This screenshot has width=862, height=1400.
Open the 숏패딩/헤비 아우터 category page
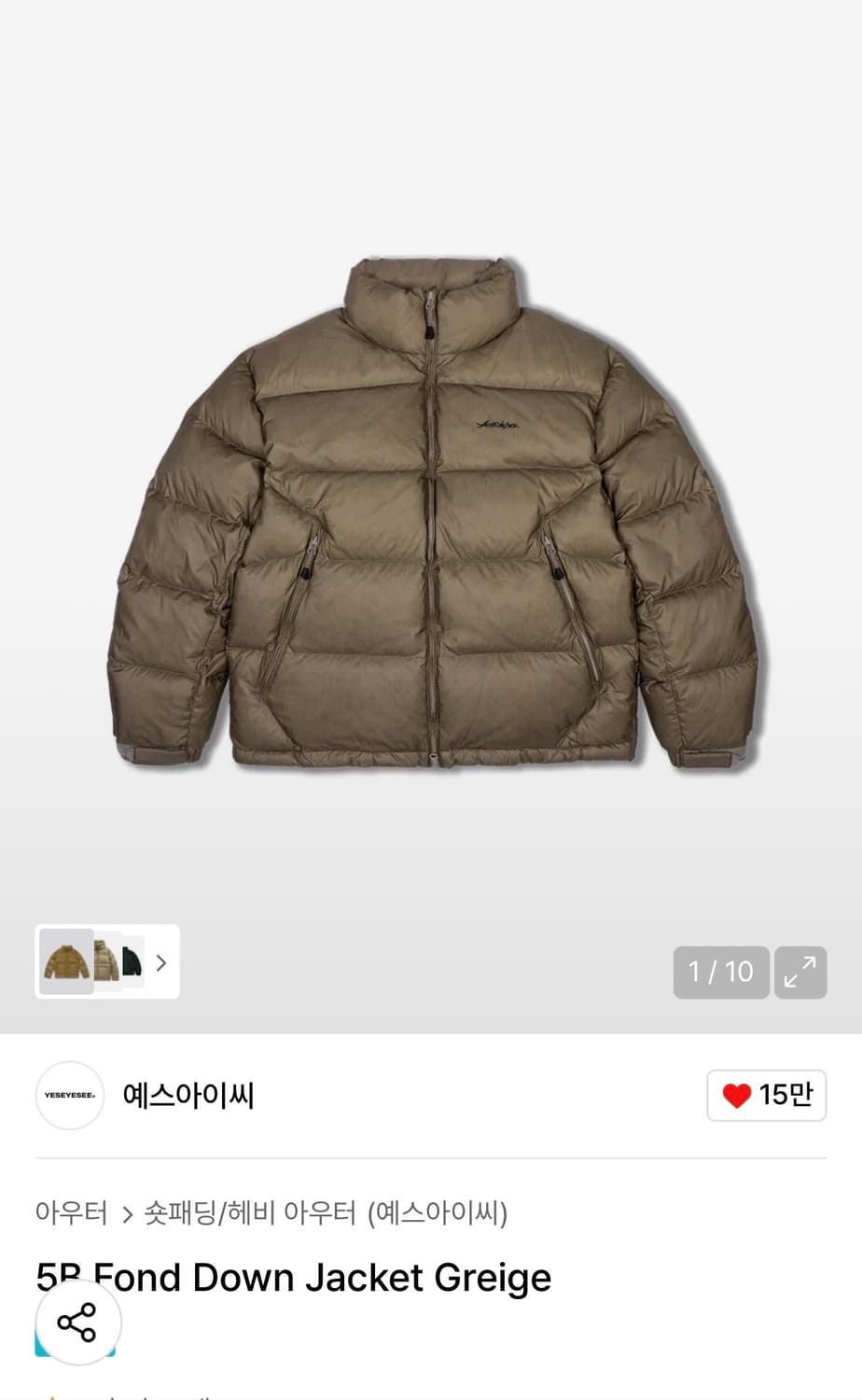(247, 1213)
